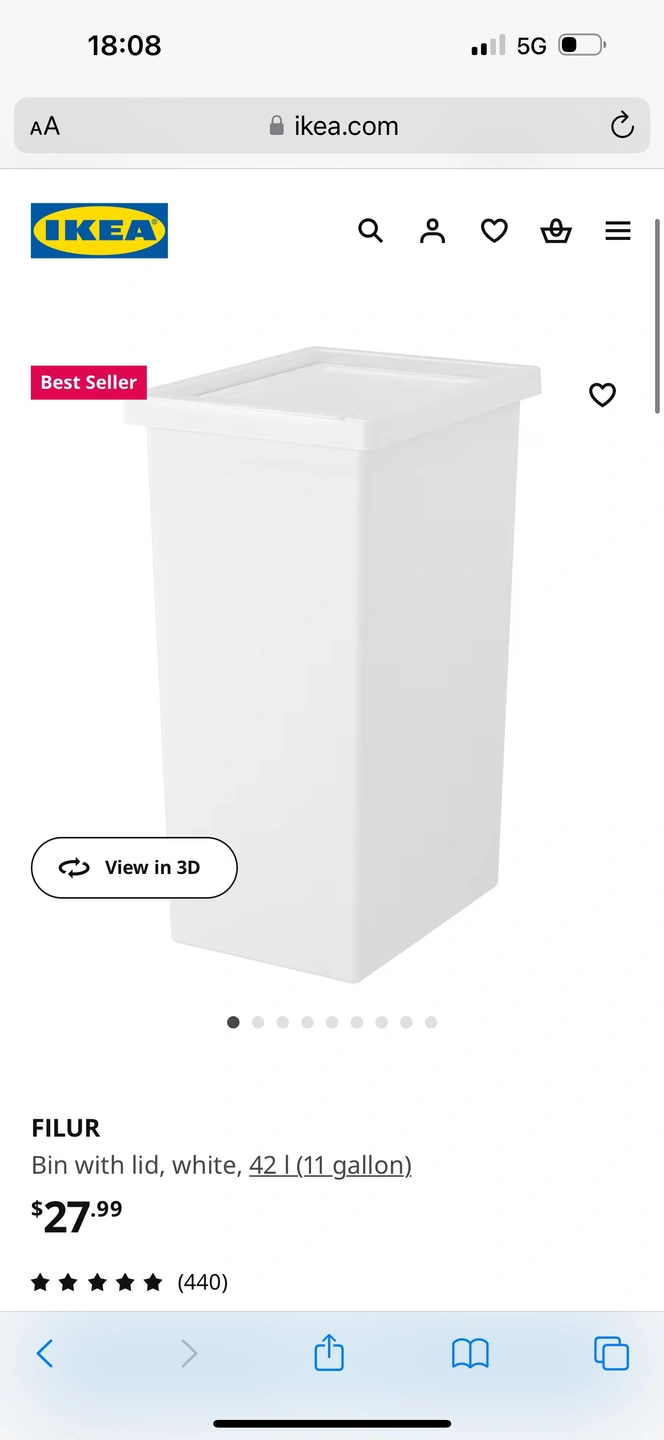Reload the page in Safari
This screenshot has width=664, height=1440.
click(x=622, y=126)
